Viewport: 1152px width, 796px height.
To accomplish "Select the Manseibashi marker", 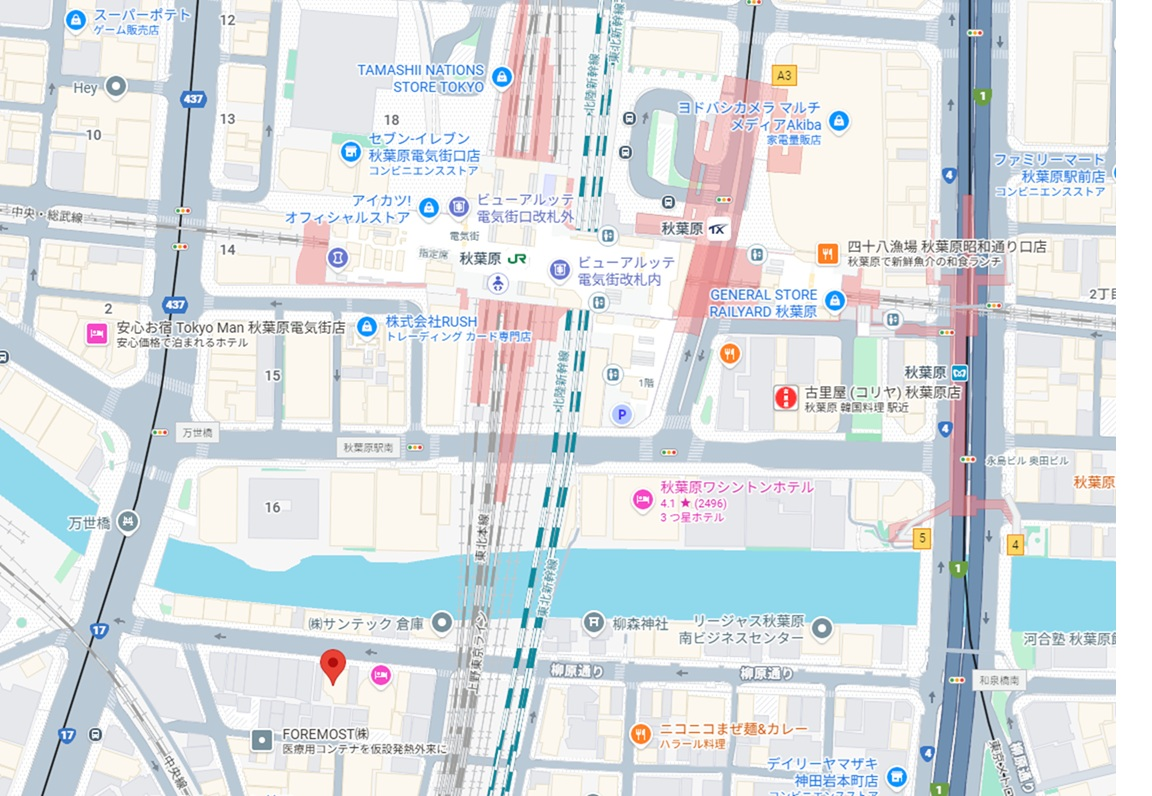I will pos(127,520).
